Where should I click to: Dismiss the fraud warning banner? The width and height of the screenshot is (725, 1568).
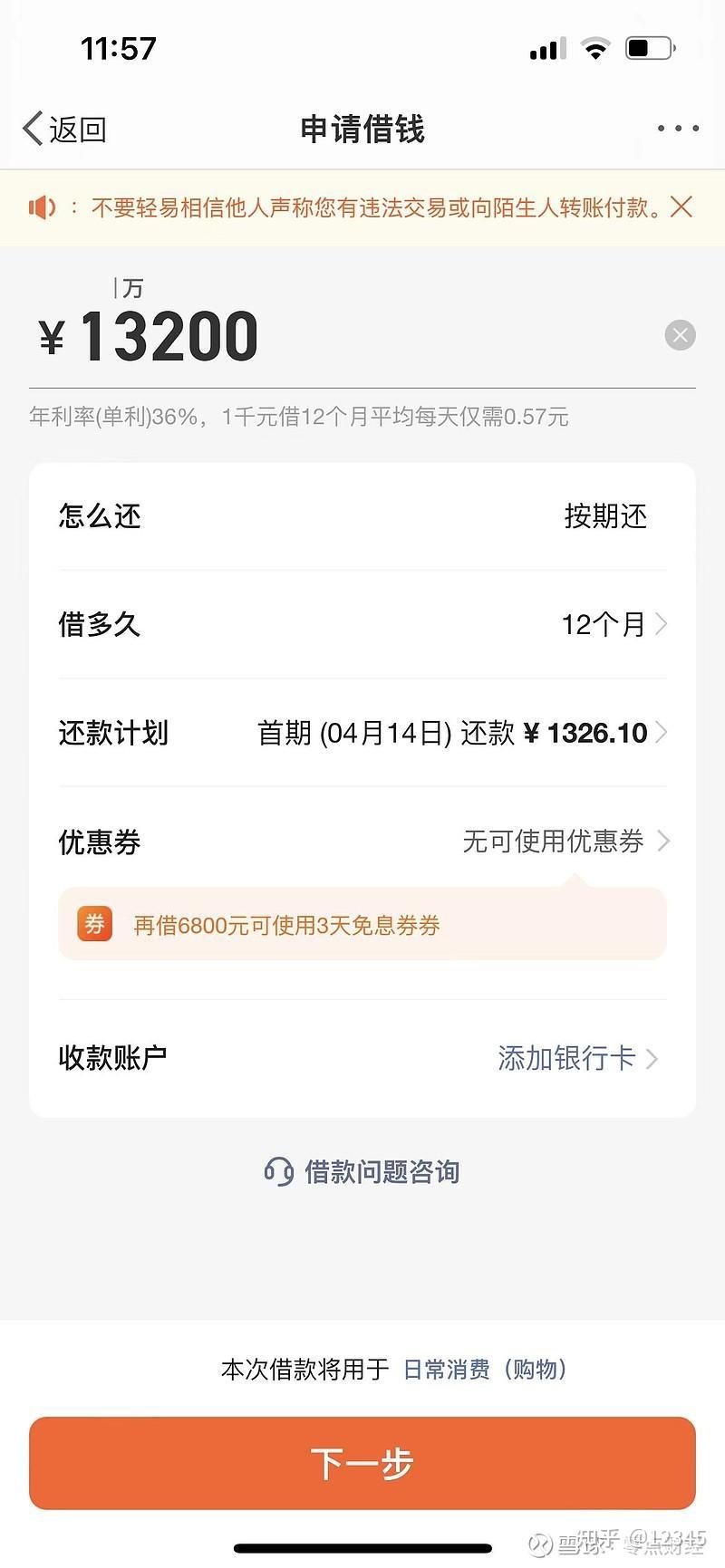pos(681,207)
